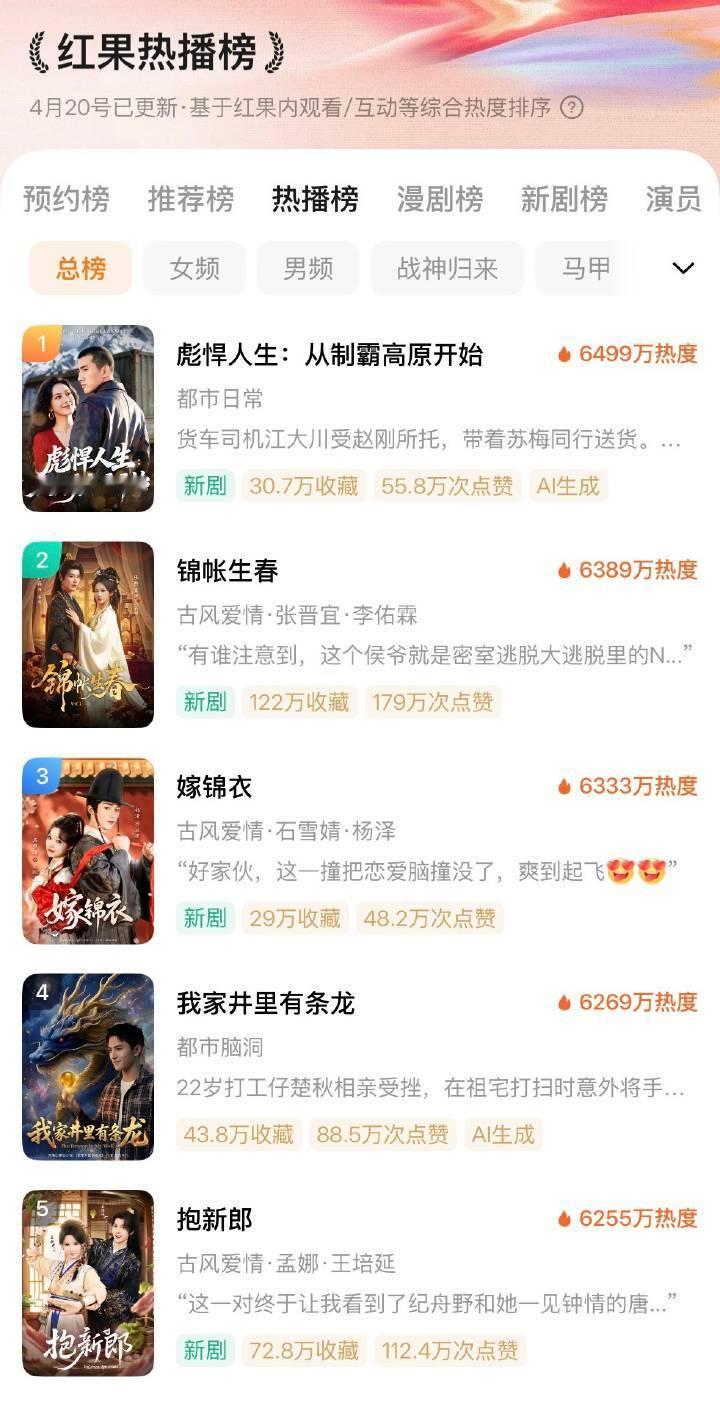Click the 新剧 badge under 嫁锦衣

pyautogui.click(x=203, y=918)
